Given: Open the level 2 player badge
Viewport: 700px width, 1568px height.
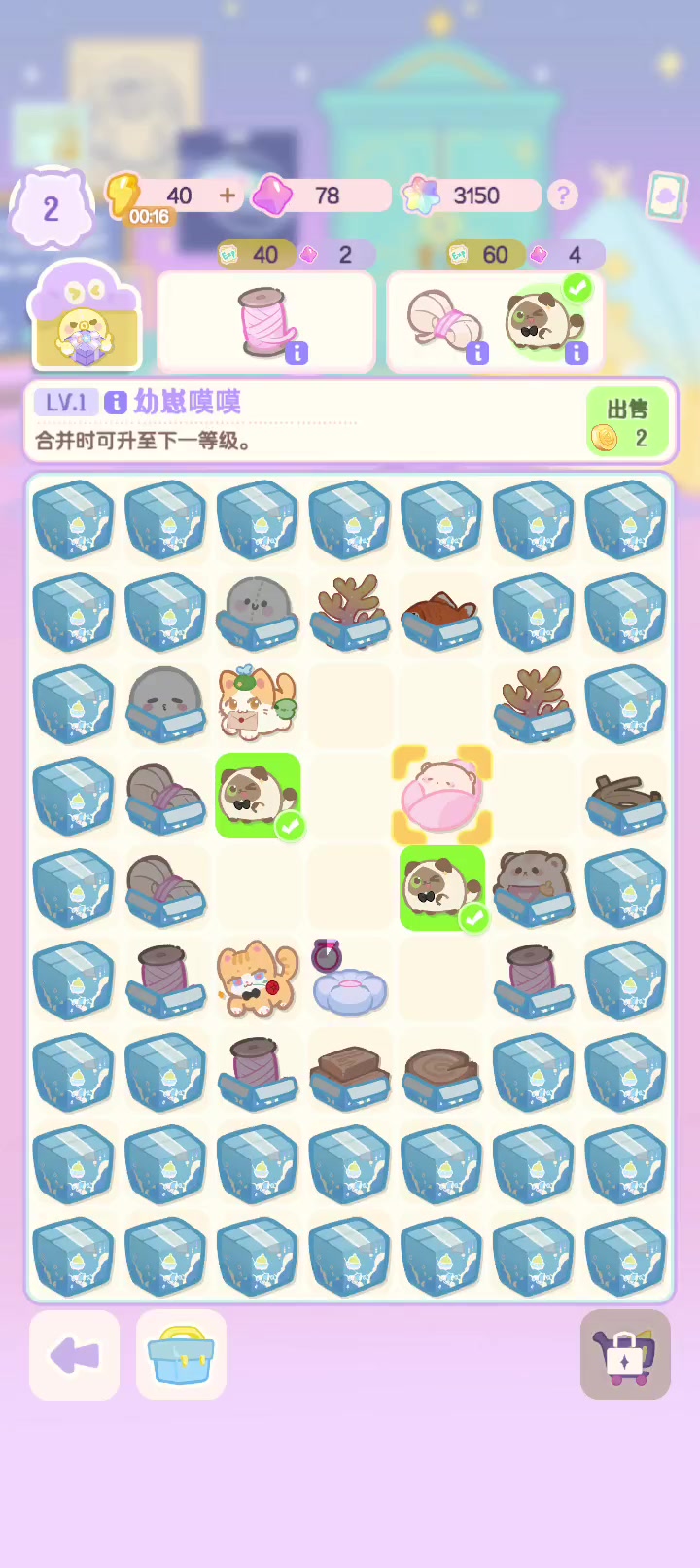Looking at the screenshot, I should click(x=52, y=208).
